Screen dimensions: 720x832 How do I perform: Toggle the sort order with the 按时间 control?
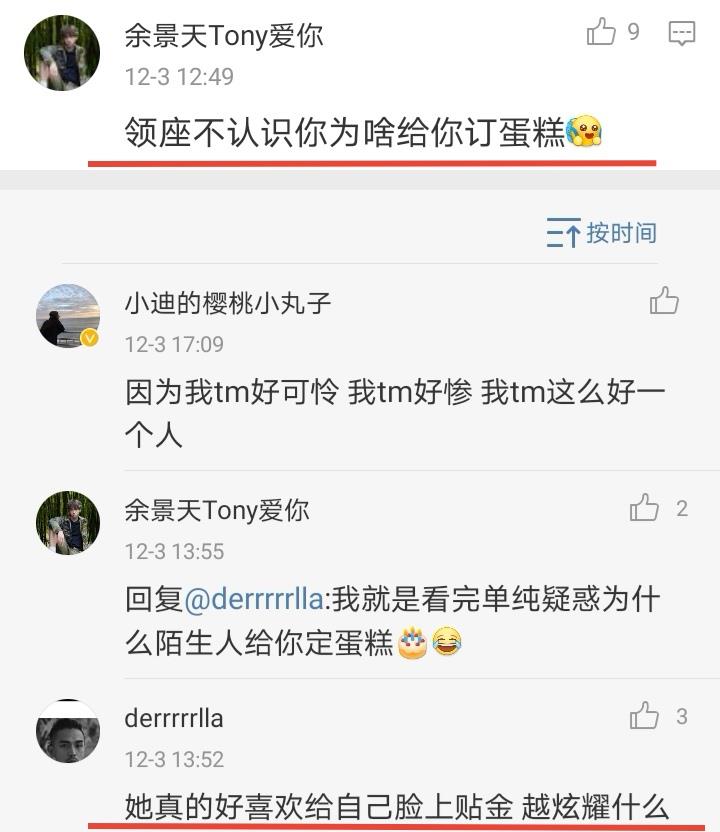pyautogui.click(x=600, y=231)
